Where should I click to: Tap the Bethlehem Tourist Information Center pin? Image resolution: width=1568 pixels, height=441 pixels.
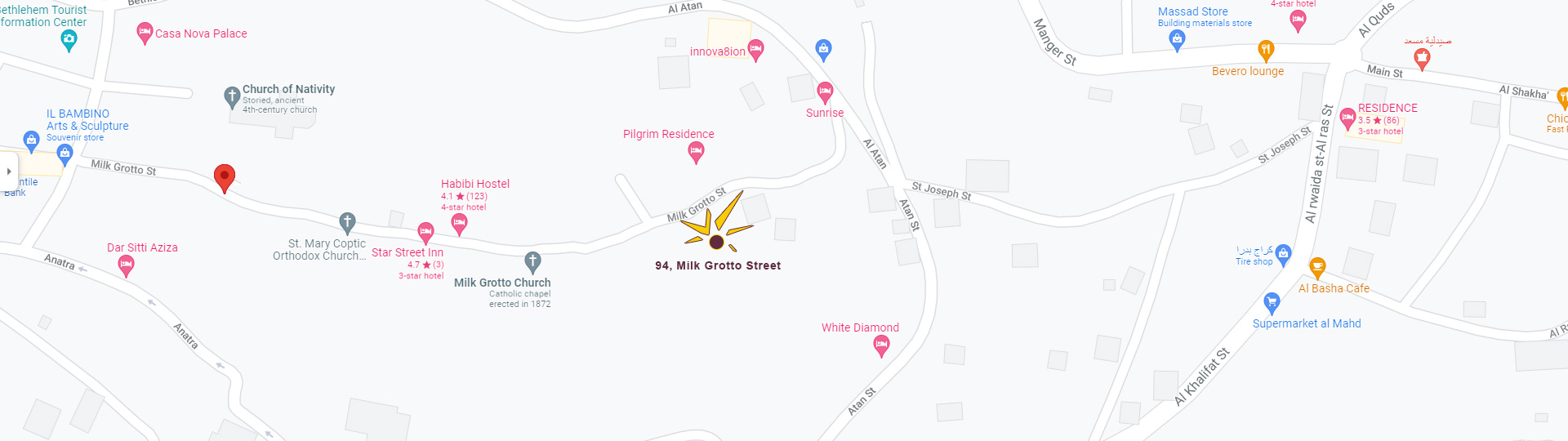[69, 39]
